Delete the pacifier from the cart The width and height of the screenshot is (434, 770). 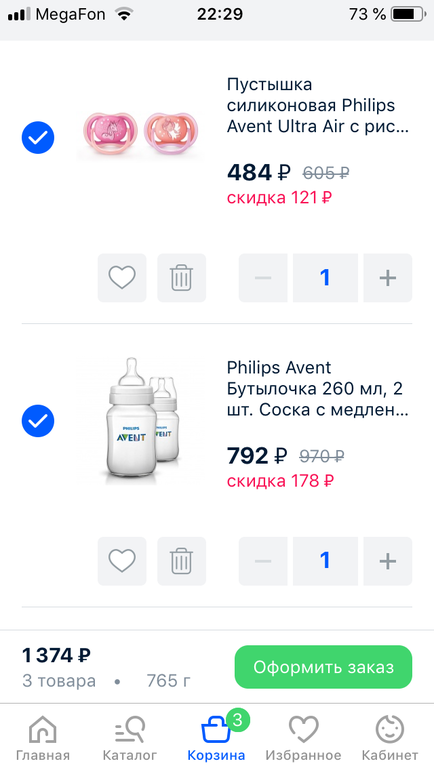pos(182,277)
